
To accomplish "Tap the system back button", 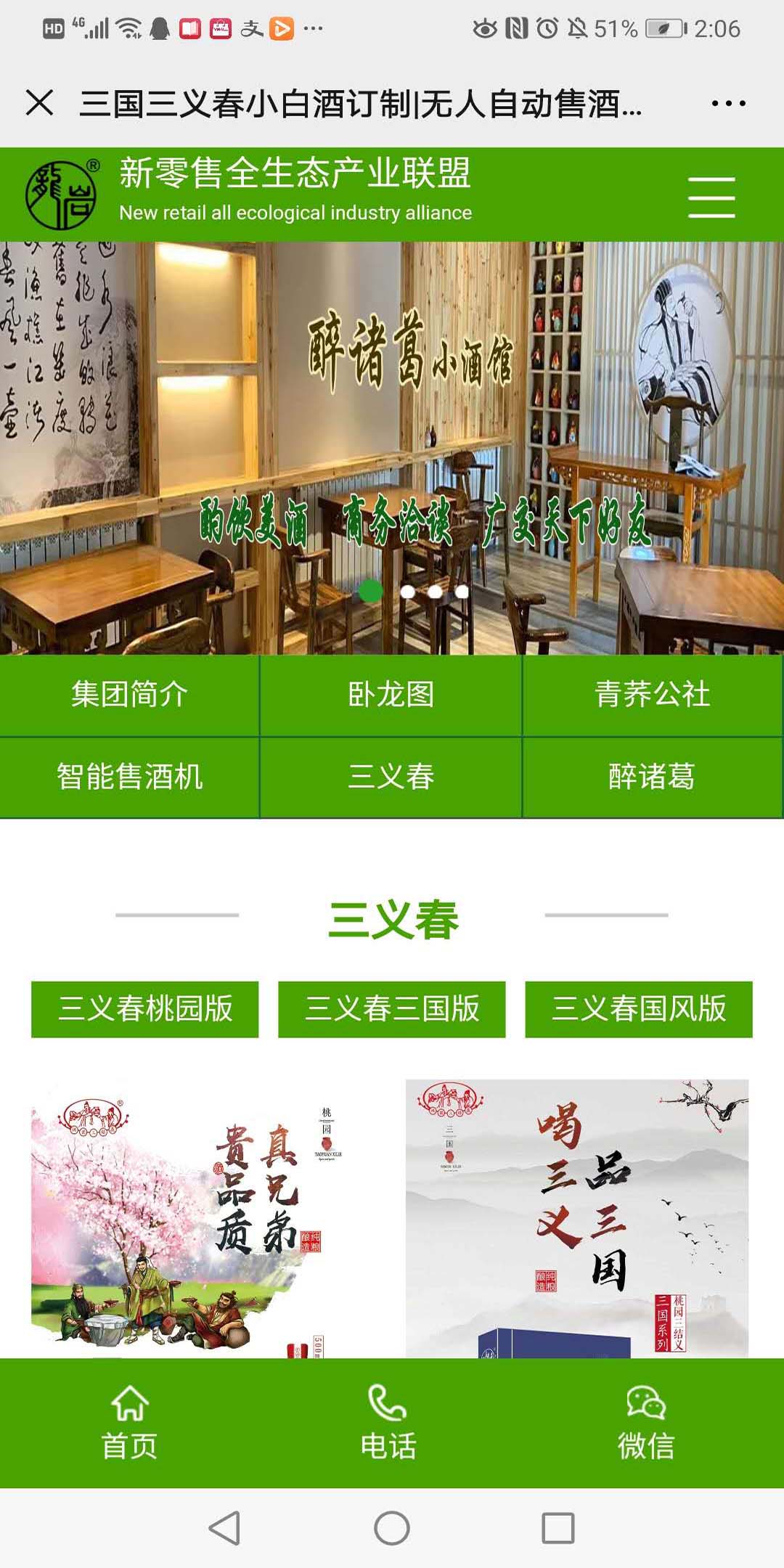I will [224, 1529].
